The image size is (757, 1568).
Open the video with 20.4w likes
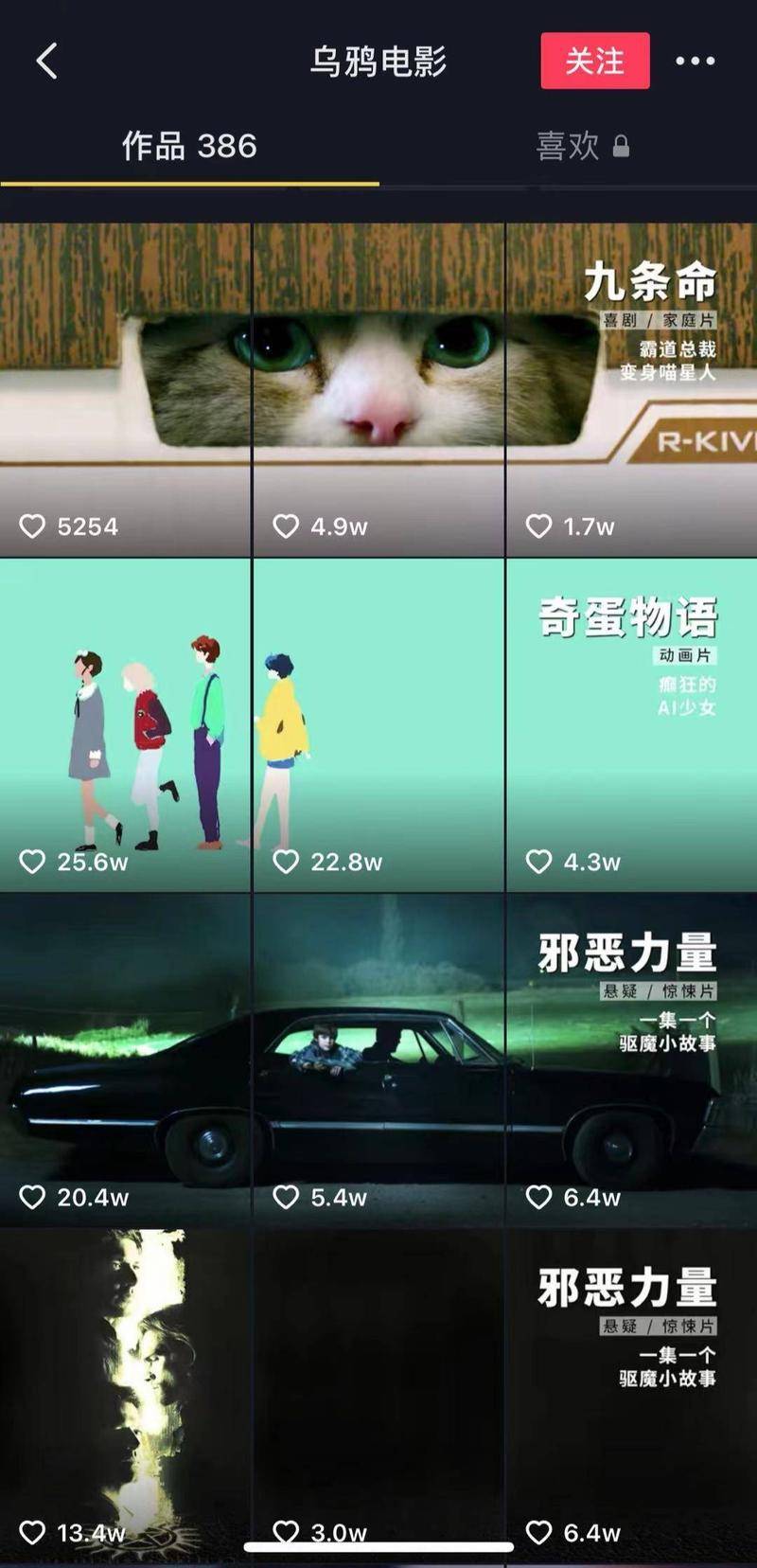125,1060
